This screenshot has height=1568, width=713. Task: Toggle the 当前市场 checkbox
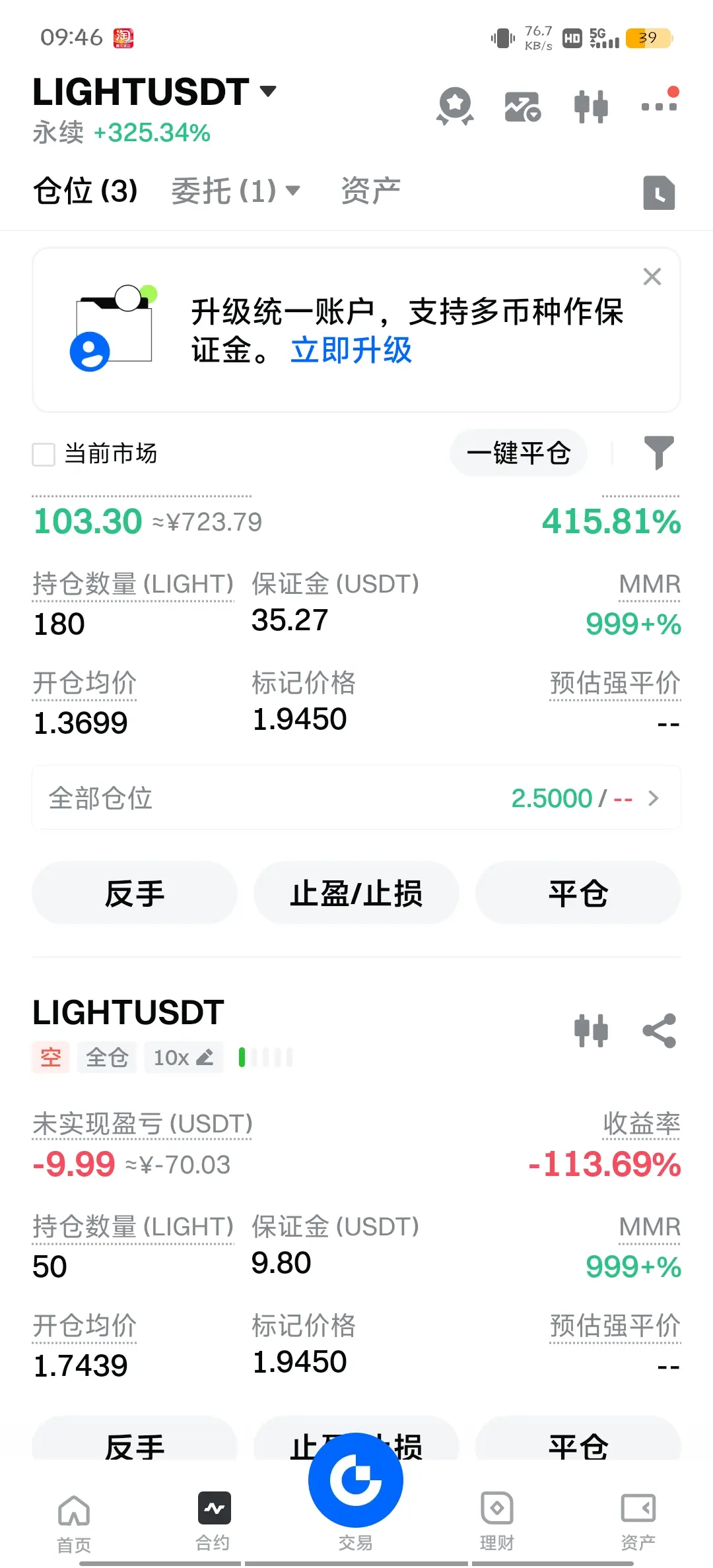point(44,454)
